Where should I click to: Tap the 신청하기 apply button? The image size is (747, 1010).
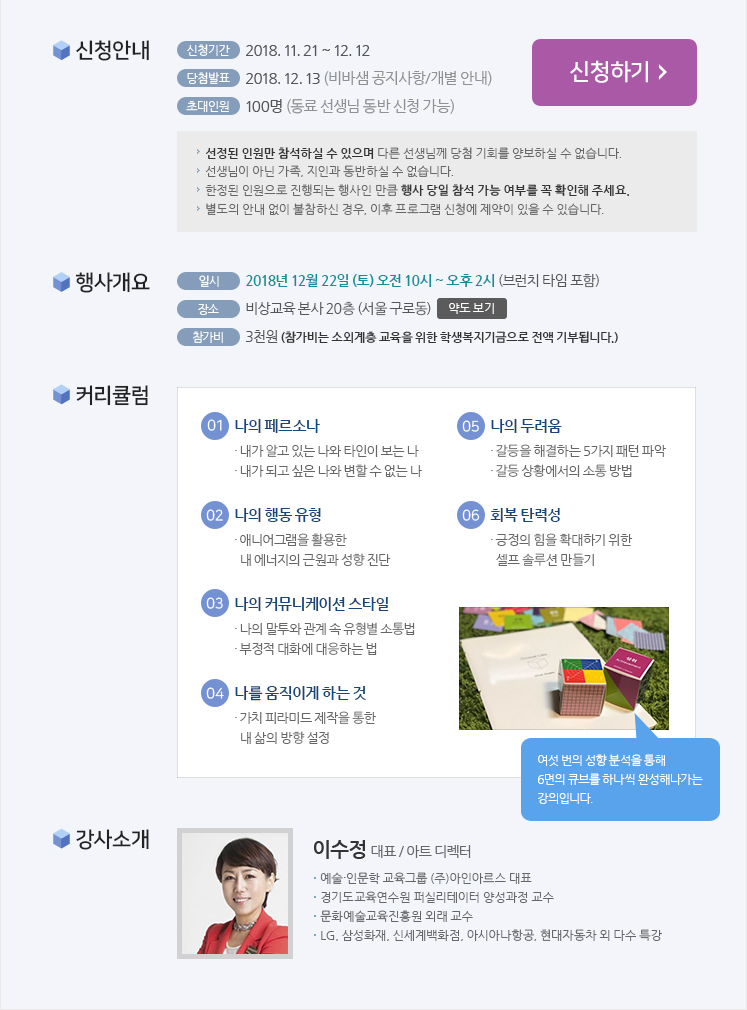point(614,72)
